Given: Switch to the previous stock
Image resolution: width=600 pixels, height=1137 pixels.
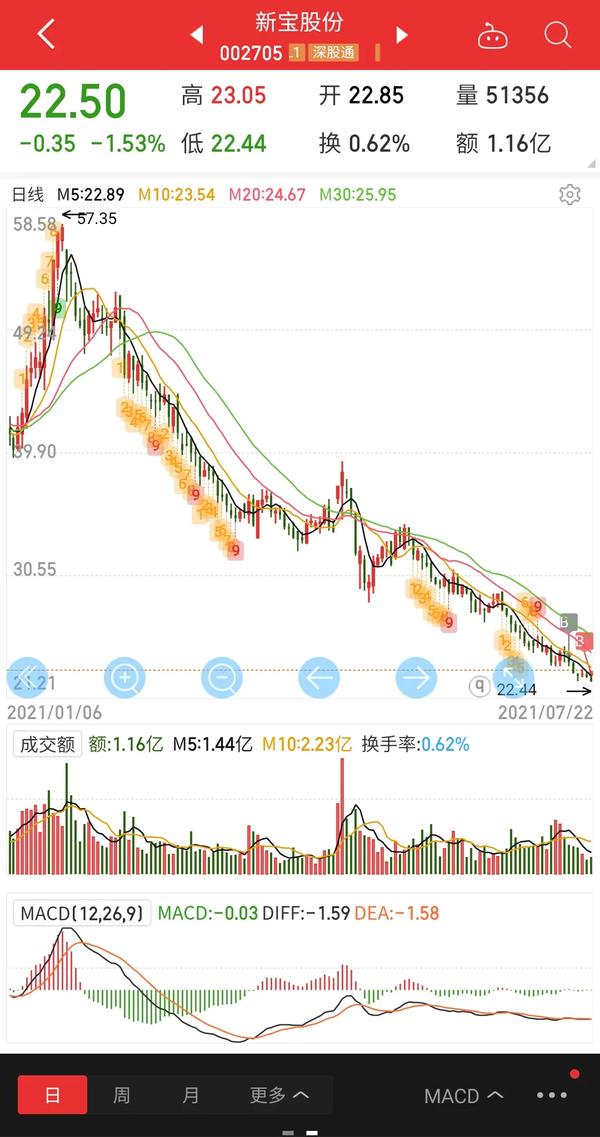Looking at the screenshot, I should point(197,35).
